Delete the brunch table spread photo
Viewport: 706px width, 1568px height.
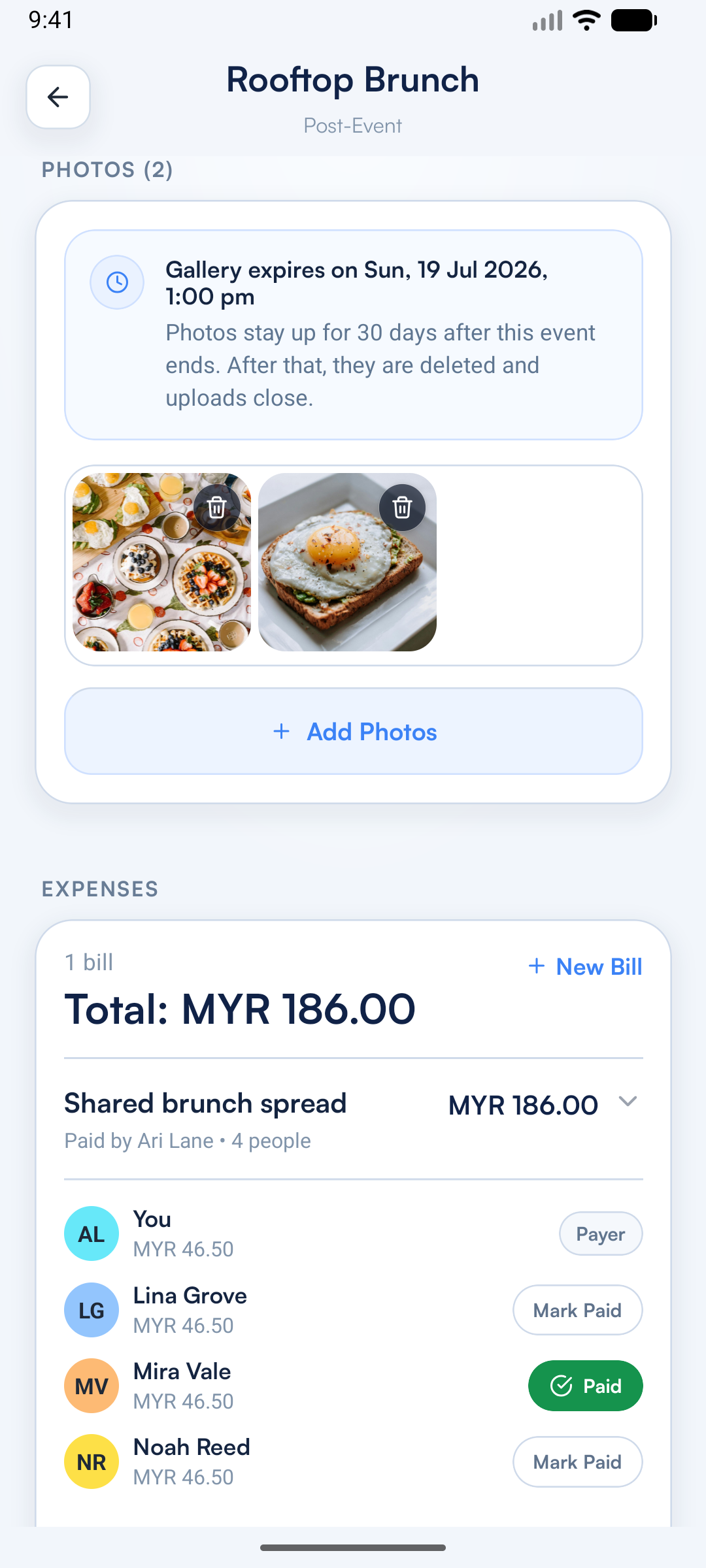pyautogui.click(x=217, y=508)
